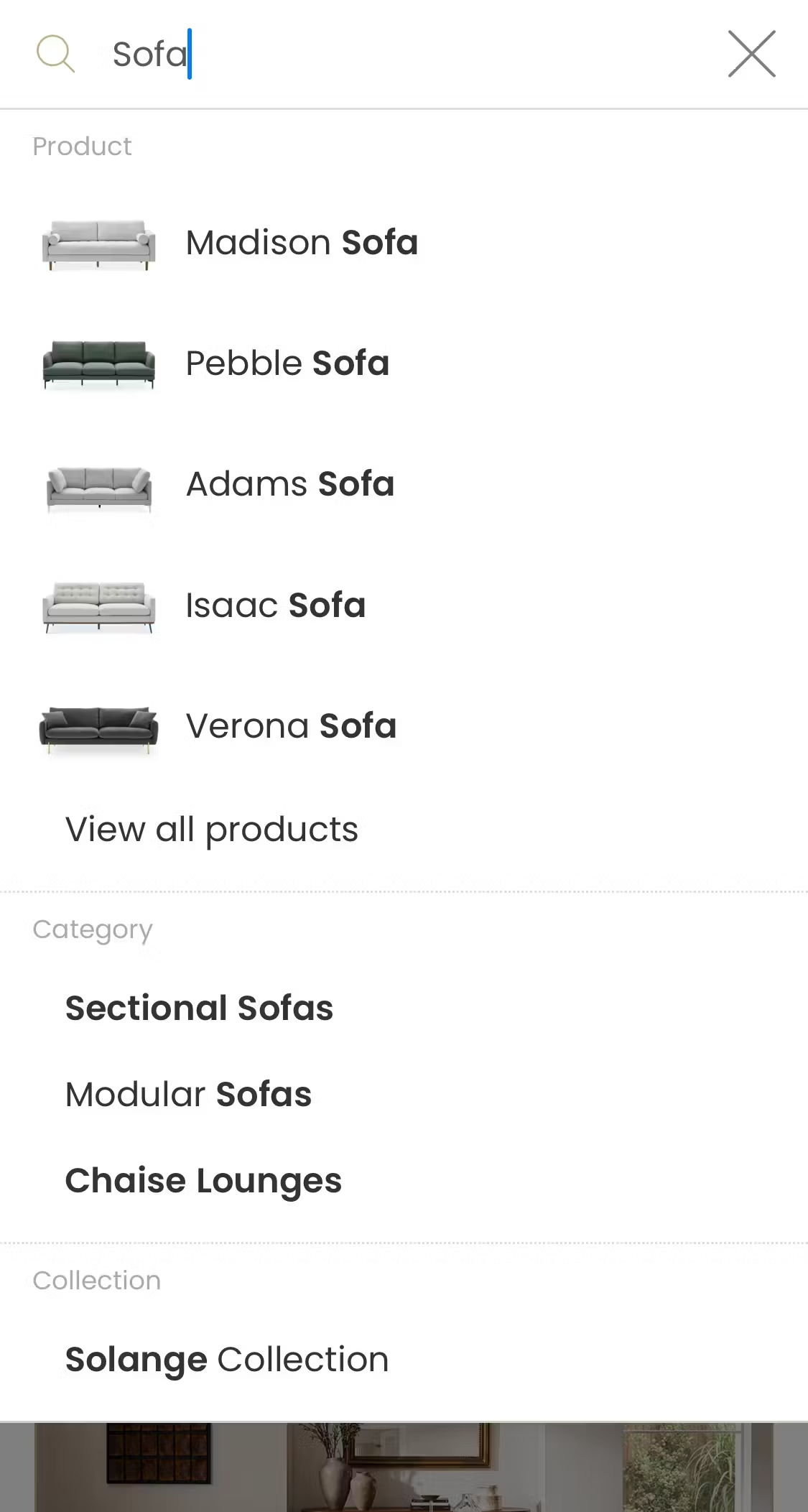The height and width of the screenshot is (1512, 808).
Task: Place cursor after the word Sofa
Action: coord(188,54)
